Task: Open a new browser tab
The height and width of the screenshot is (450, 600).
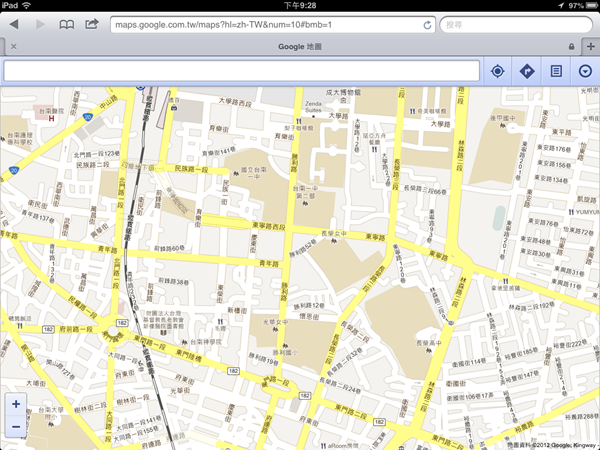Action: 590,46
